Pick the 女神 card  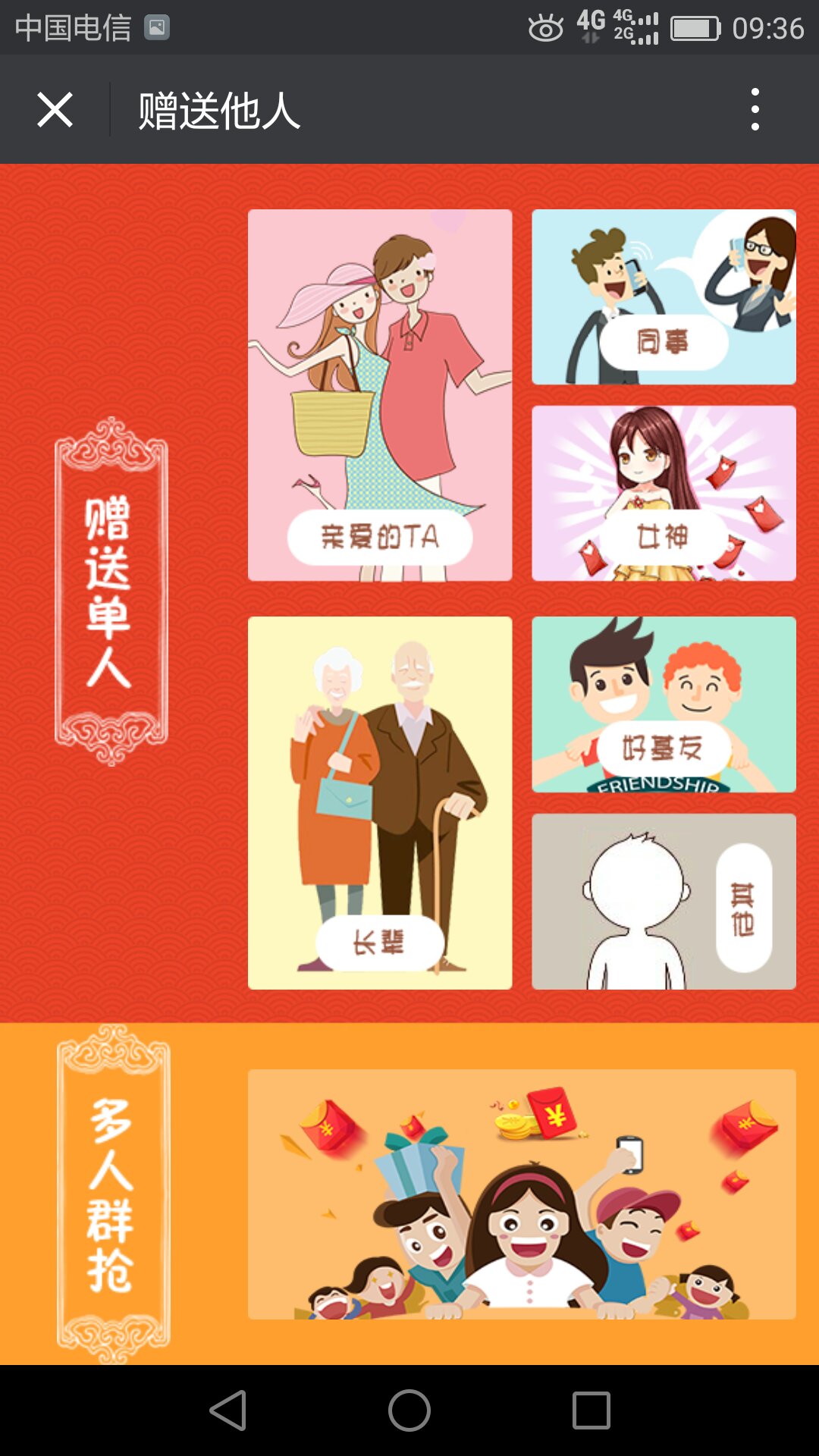pos(664,494)
